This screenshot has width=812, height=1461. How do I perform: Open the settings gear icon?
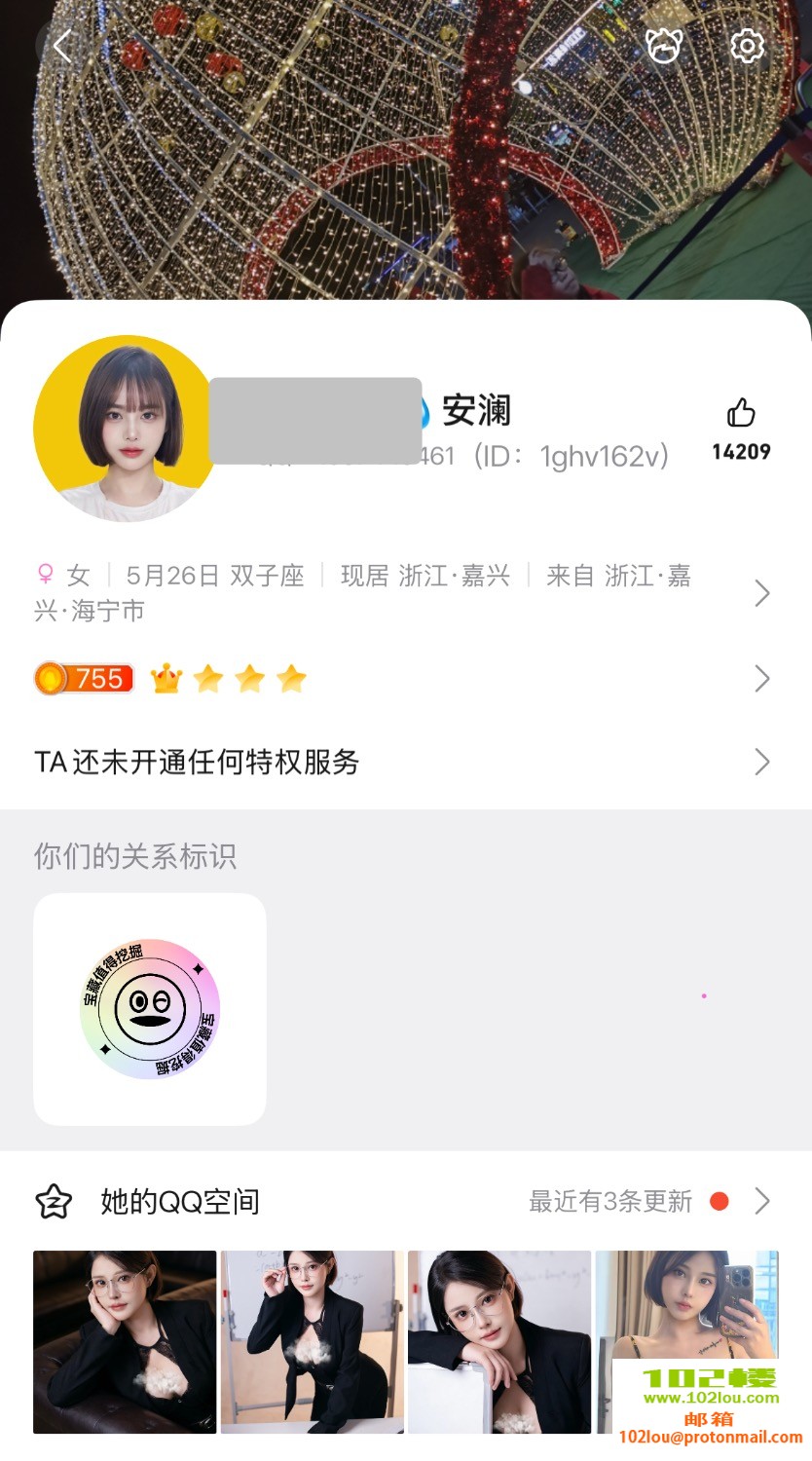[747, 46]
